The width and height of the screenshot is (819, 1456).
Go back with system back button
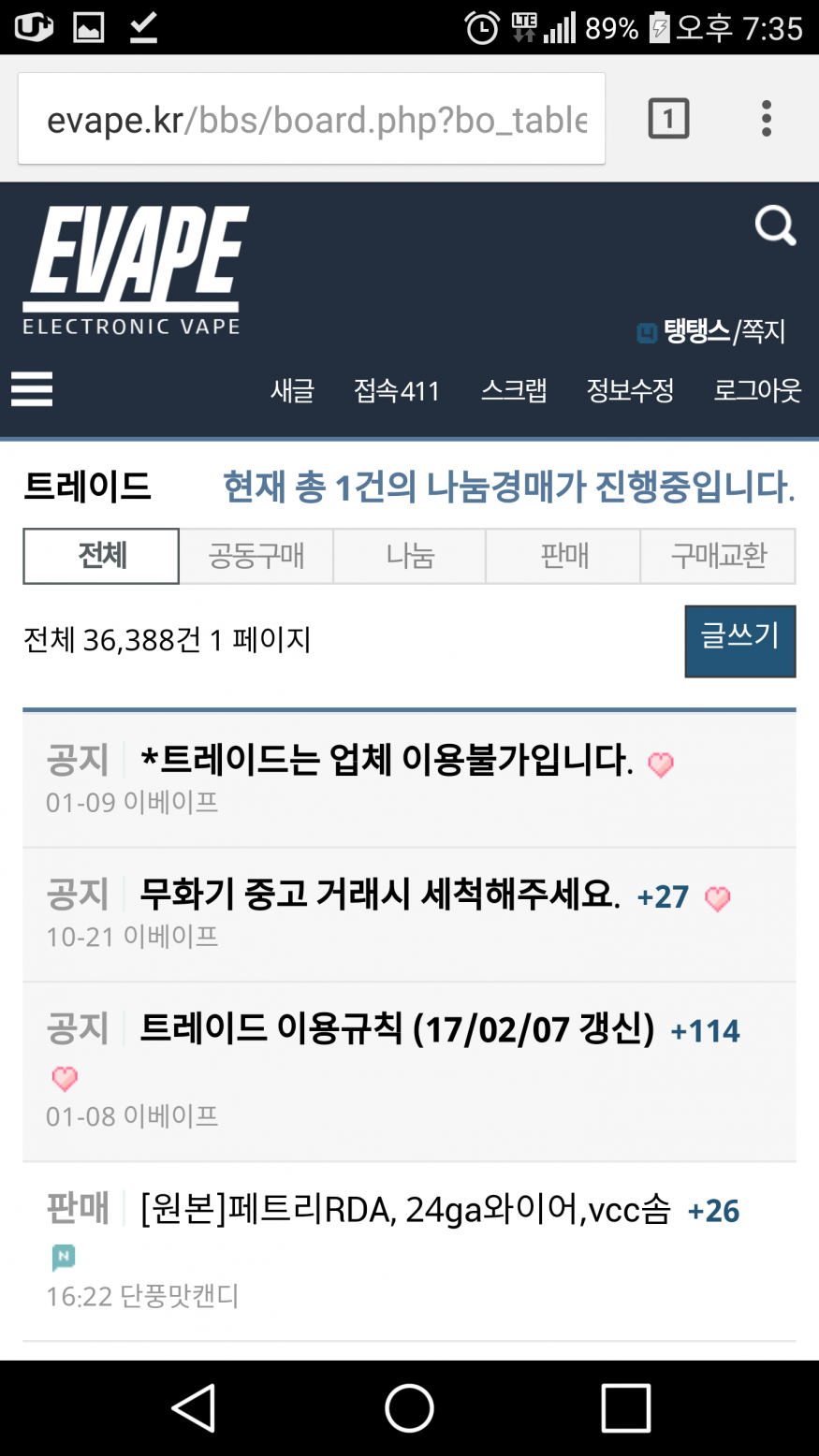[194, 1408]
